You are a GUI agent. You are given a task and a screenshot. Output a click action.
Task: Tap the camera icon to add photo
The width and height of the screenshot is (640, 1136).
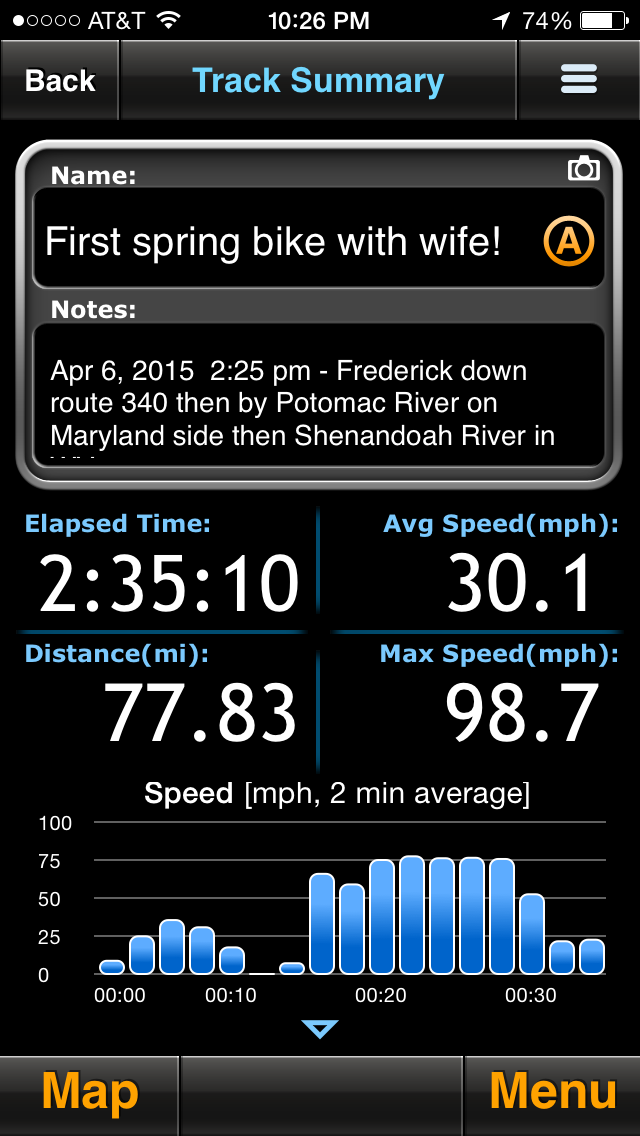(583, 169)
